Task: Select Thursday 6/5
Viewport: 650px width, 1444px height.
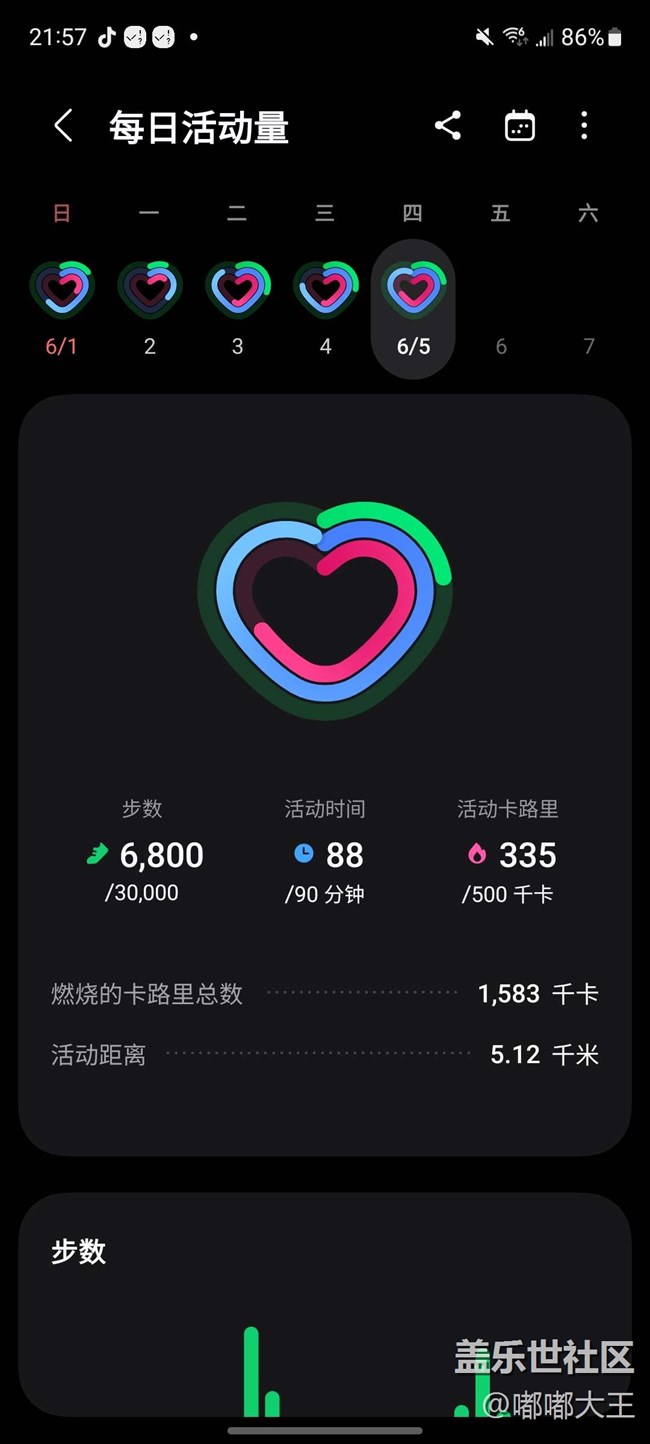Action: click(x=413, y=309)
